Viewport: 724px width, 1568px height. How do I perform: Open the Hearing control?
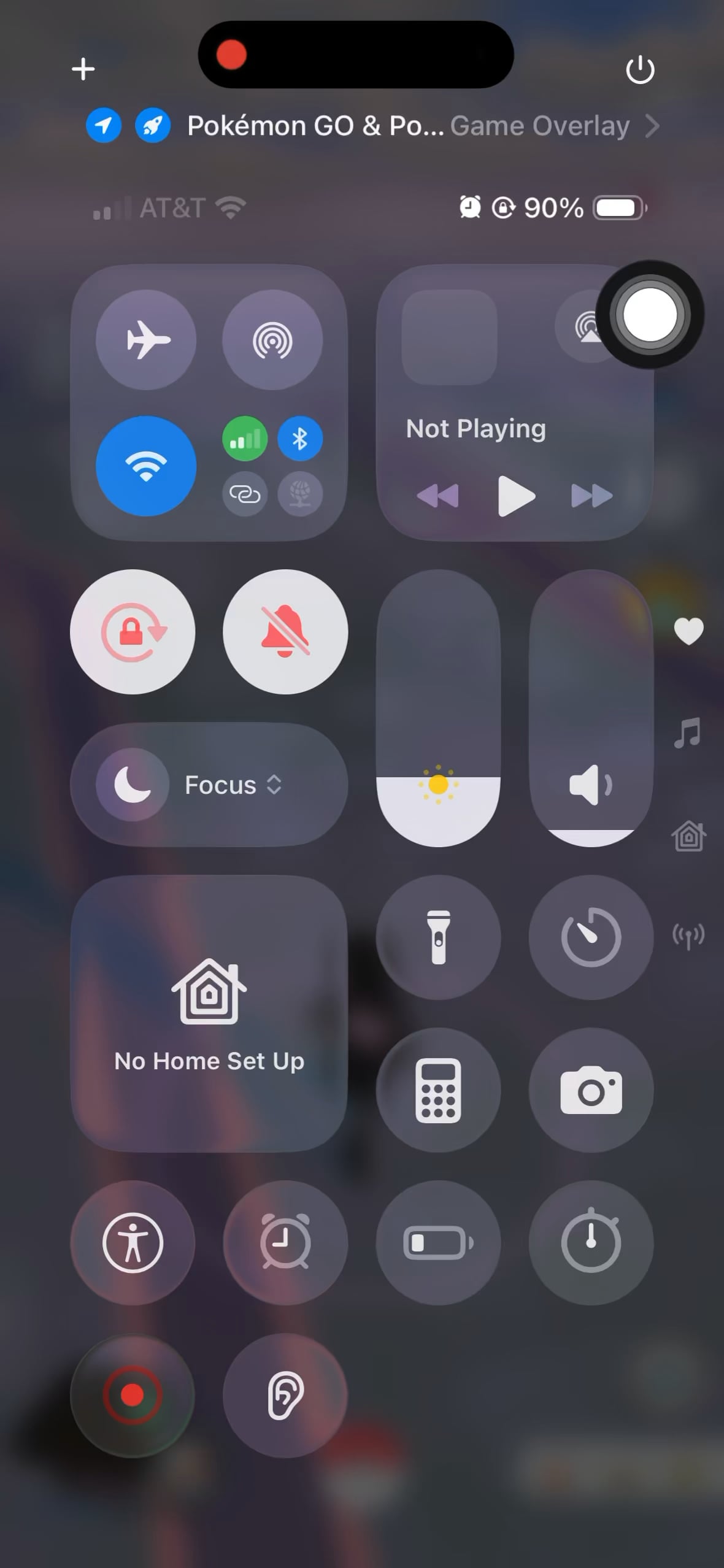285,1396
